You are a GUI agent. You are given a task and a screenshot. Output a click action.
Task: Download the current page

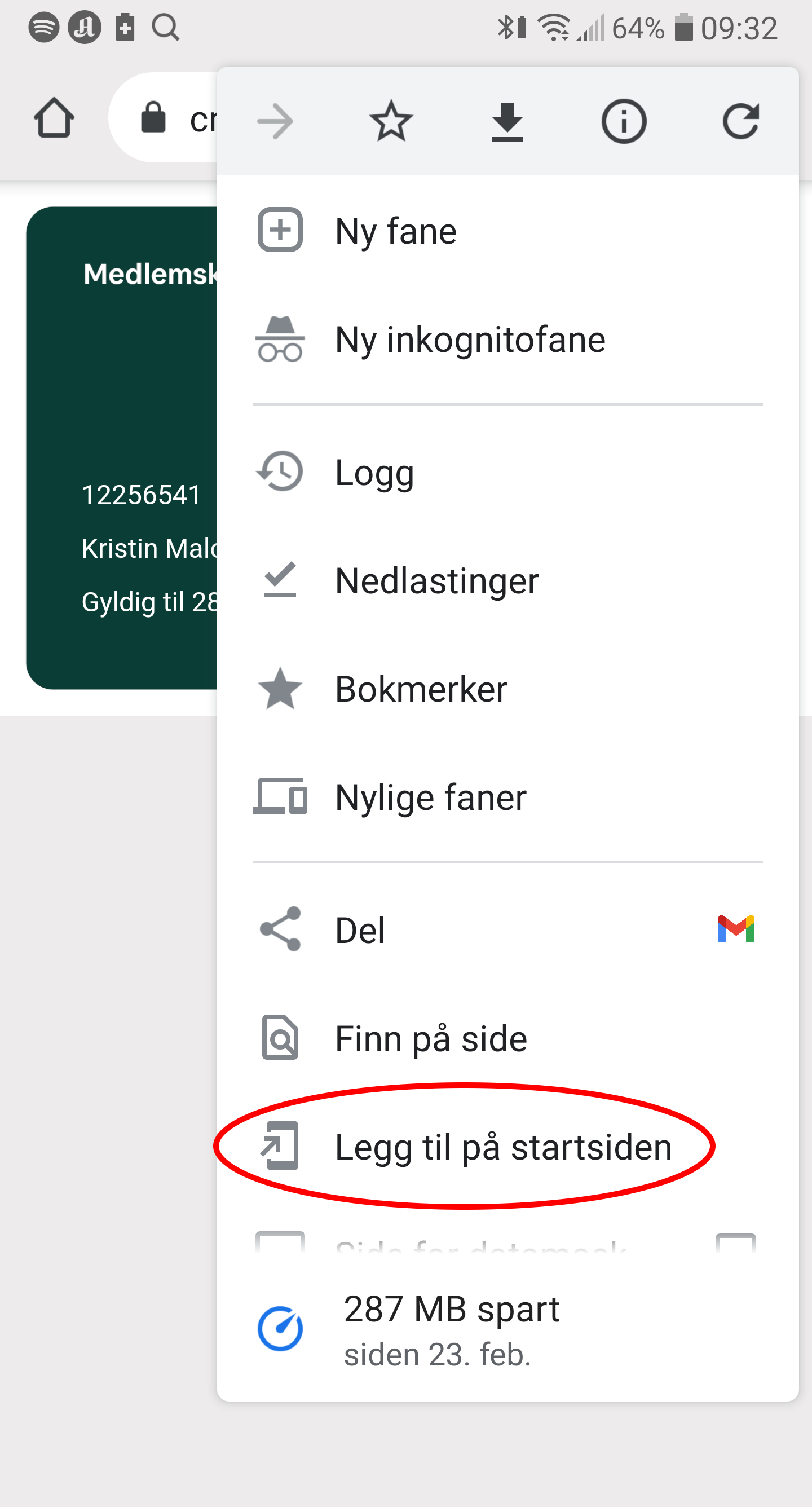pyautogui.click(x=506, y=121)
